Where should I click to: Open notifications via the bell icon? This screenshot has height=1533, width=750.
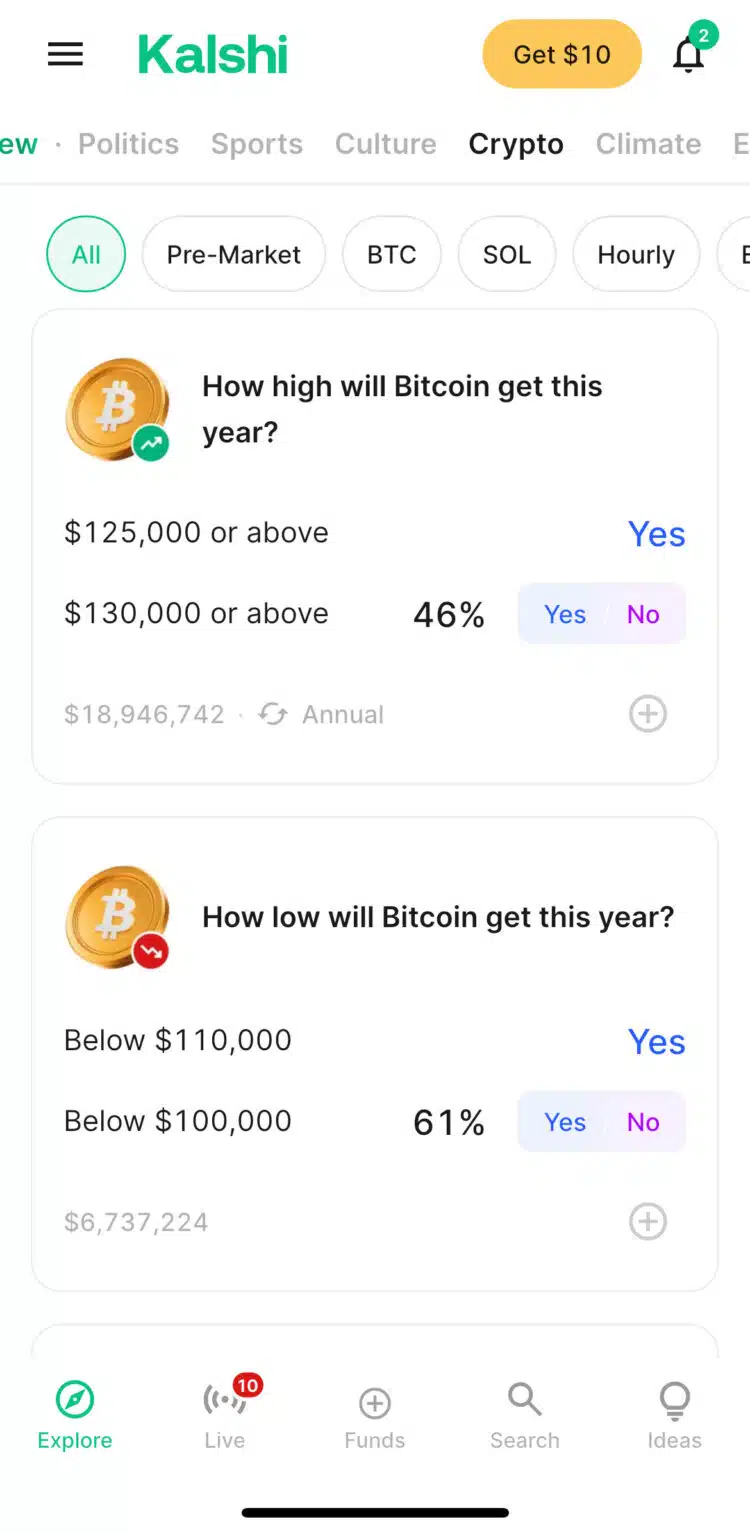689,55
